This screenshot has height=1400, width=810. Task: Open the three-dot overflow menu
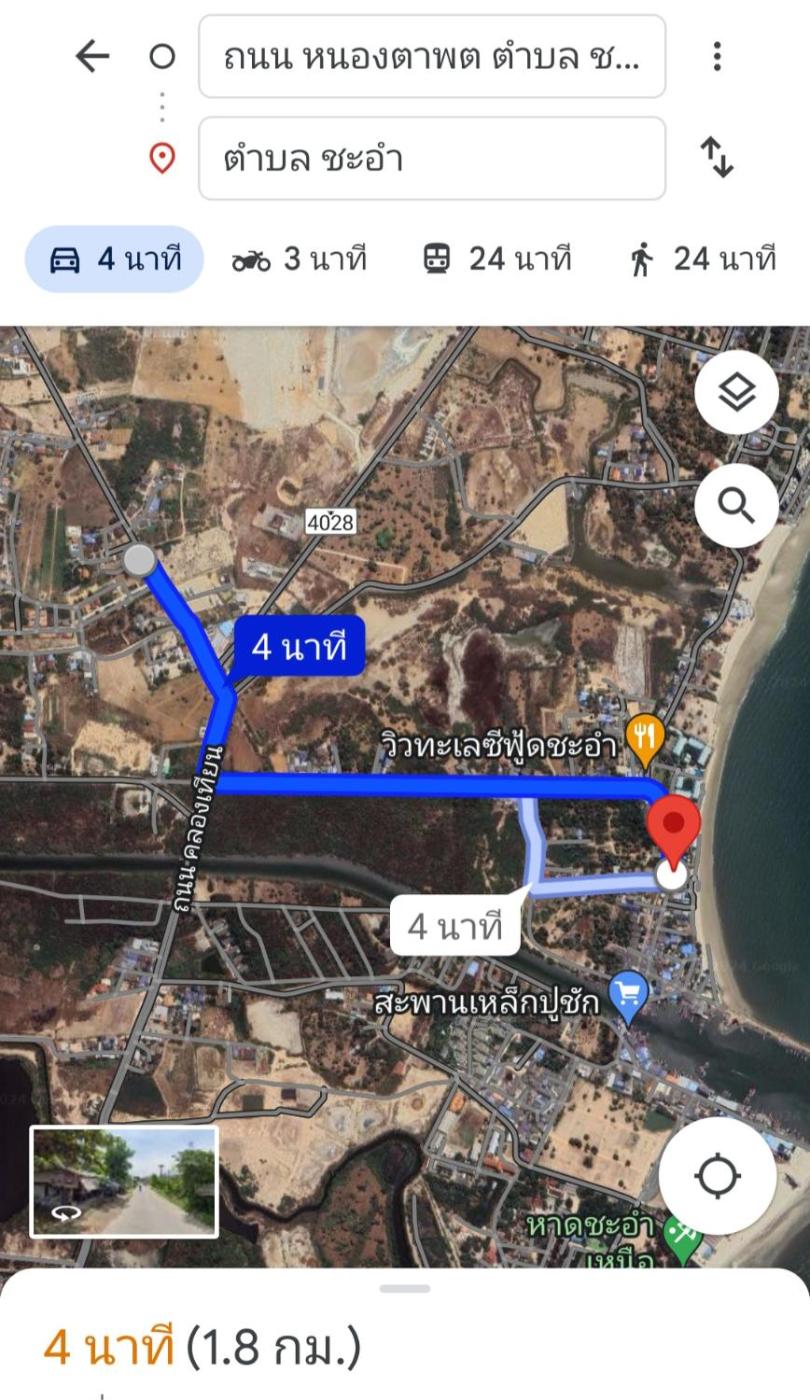pyautogui.click(x=717, y=57)
